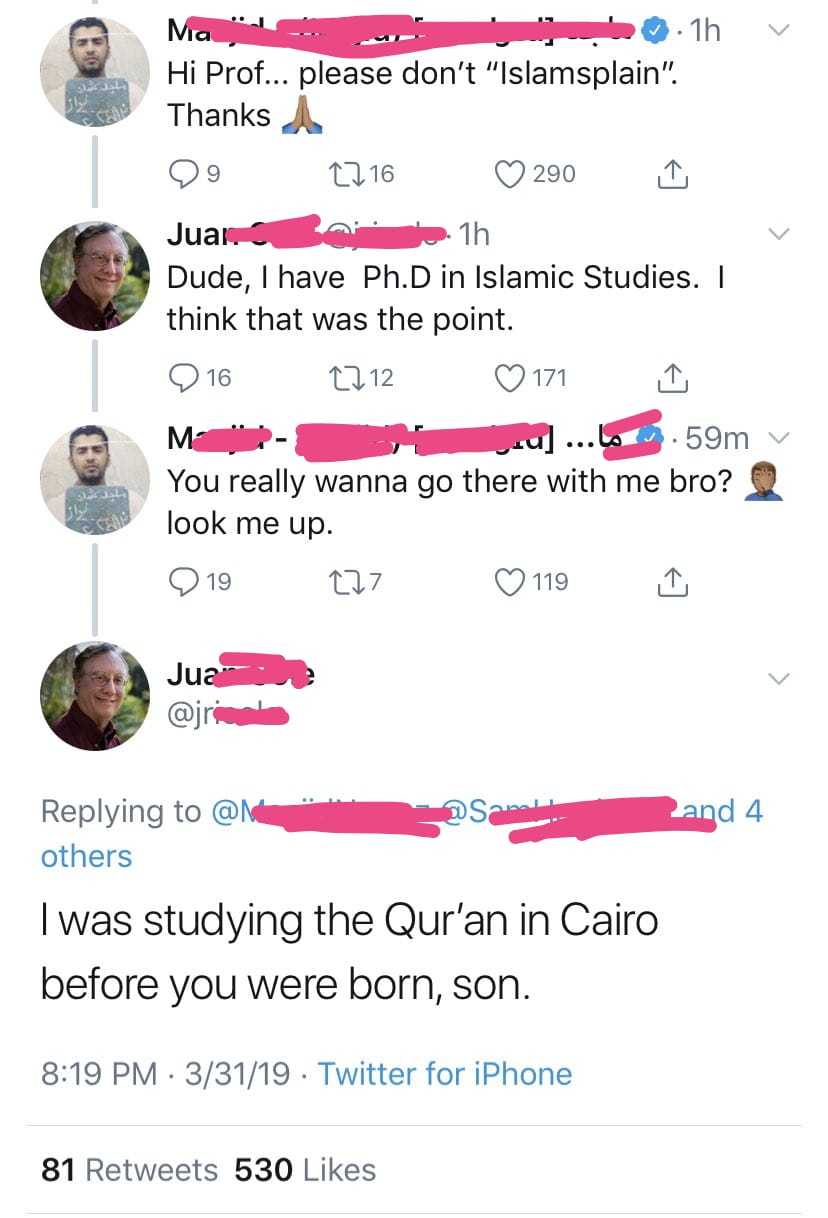Open the "Twitter for iPhone" source link
828x1218 pixels.
click(445, 1074)
